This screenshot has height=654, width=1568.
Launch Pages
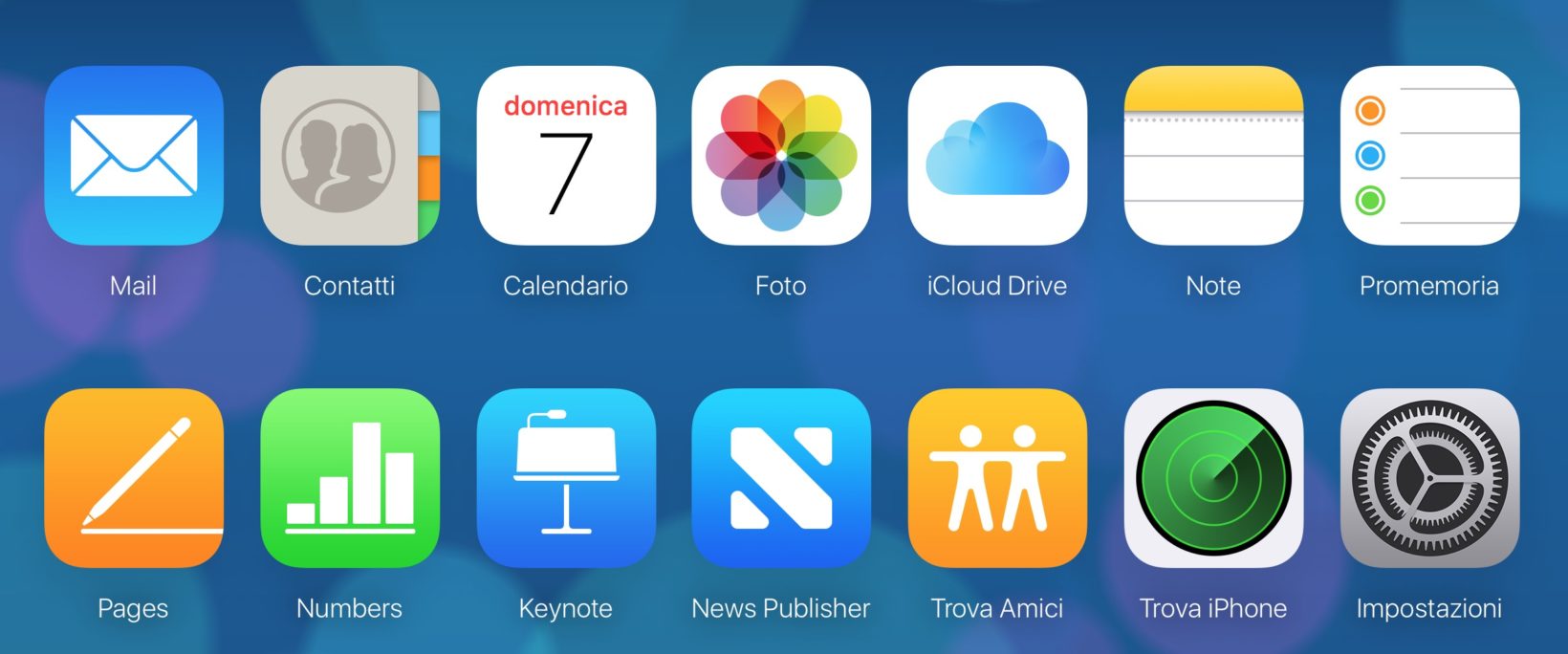[x=134, y=478]
